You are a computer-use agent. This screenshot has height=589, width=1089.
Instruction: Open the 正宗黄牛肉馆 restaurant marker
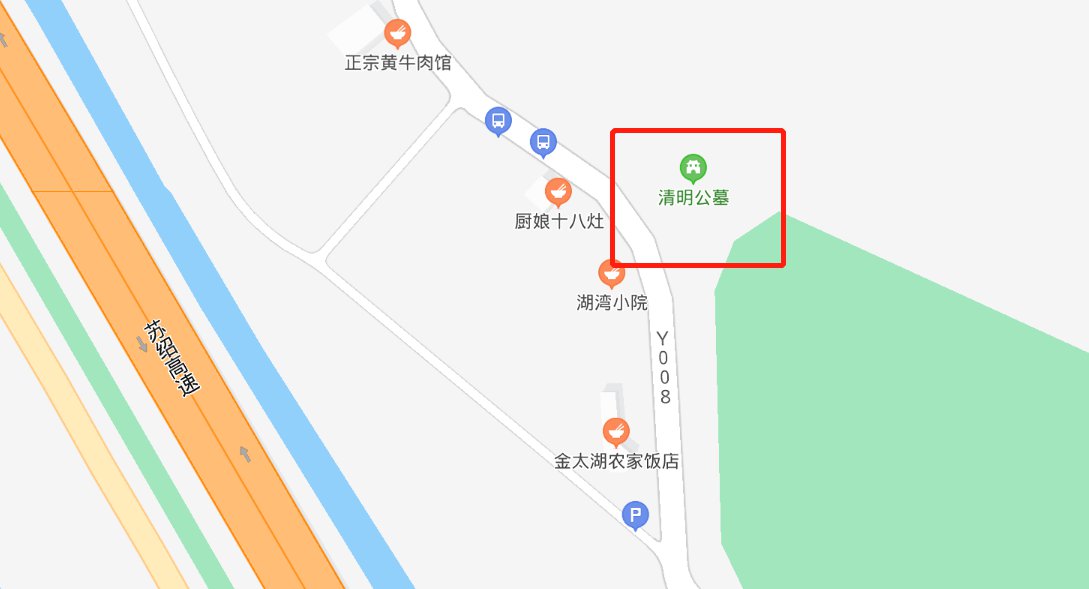point(398,34)
